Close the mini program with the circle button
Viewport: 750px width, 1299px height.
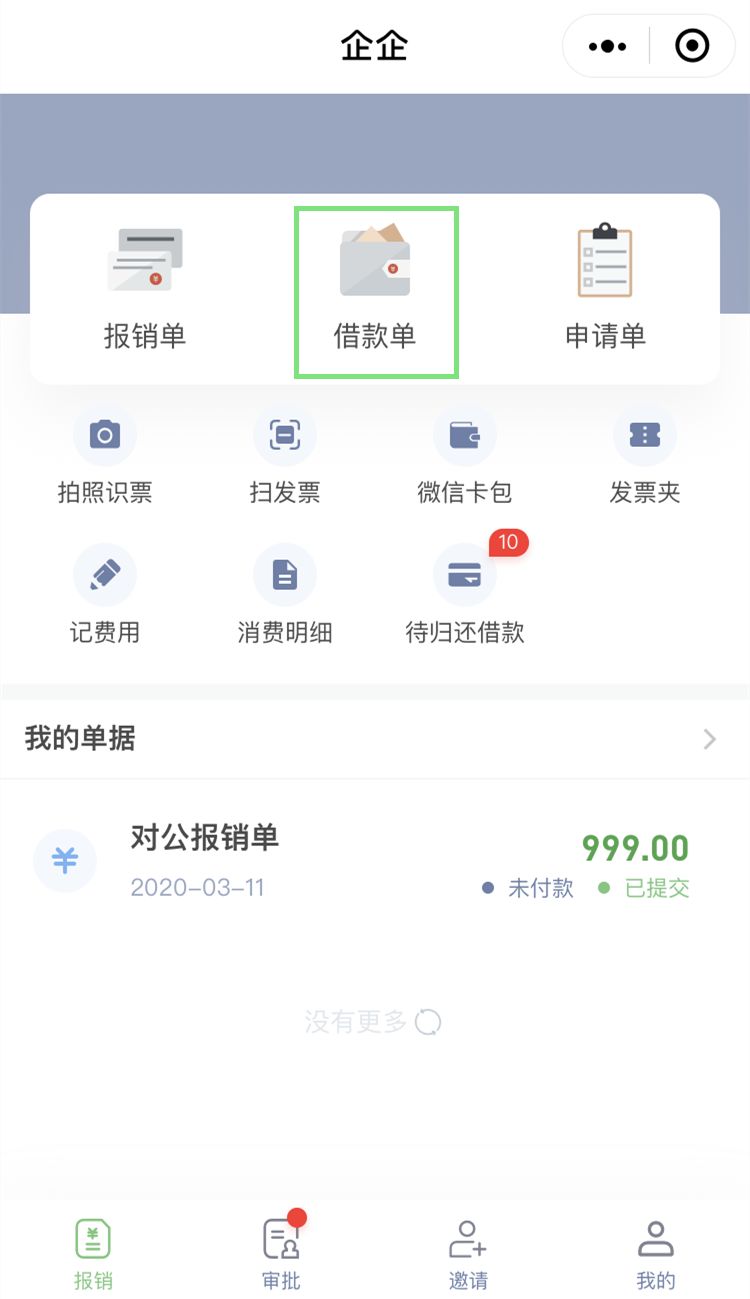tap(692, 46)
